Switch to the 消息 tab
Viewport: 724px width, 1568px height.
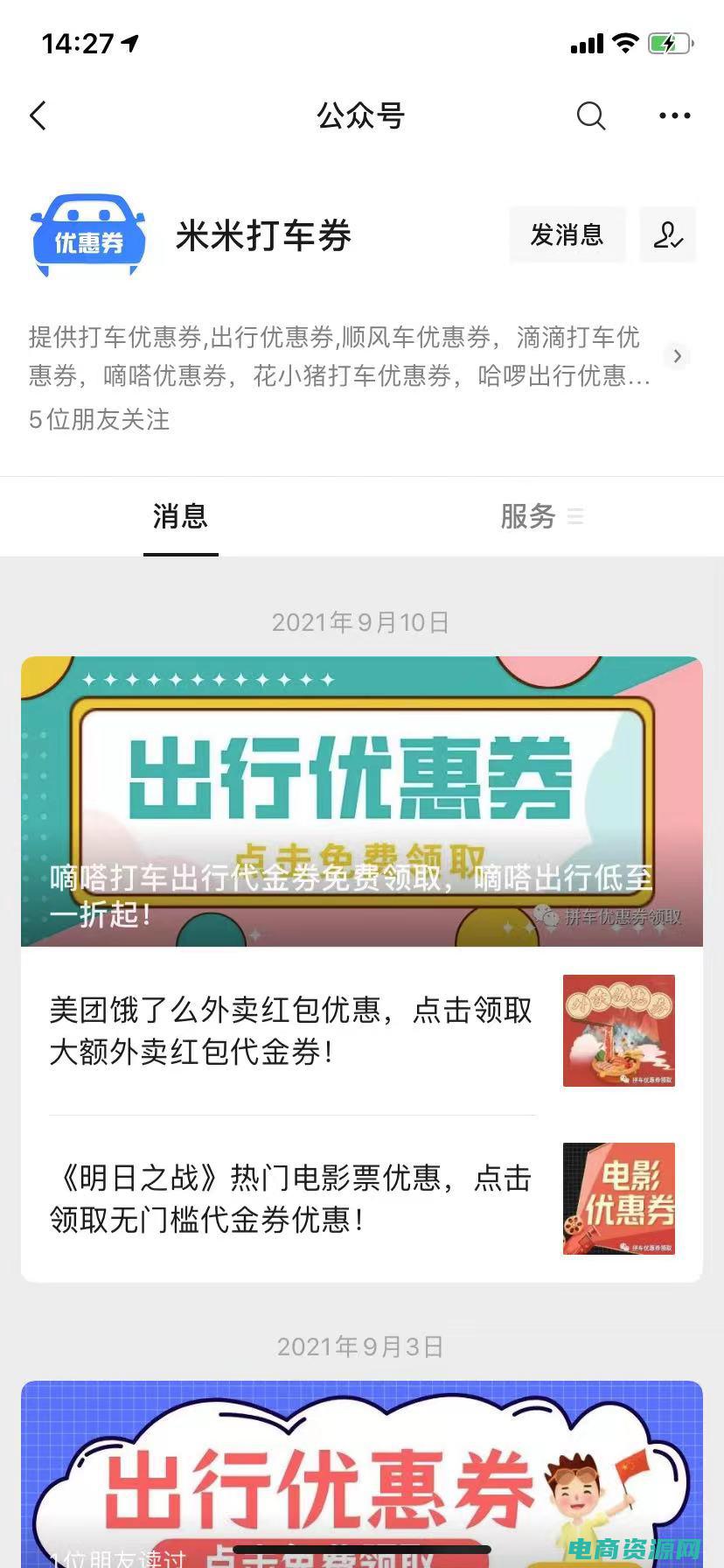pos(180,516)
